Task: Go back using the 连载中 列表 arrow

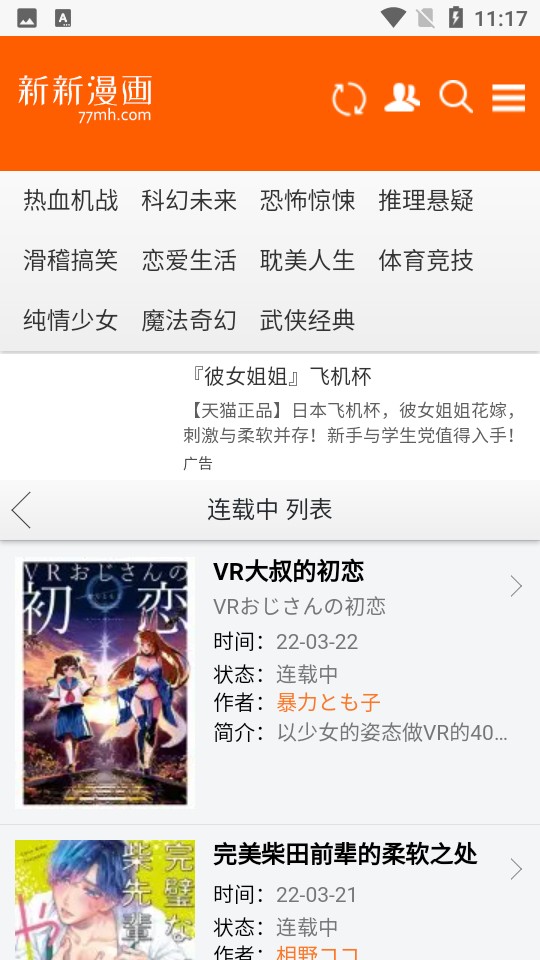Action: 21,509
